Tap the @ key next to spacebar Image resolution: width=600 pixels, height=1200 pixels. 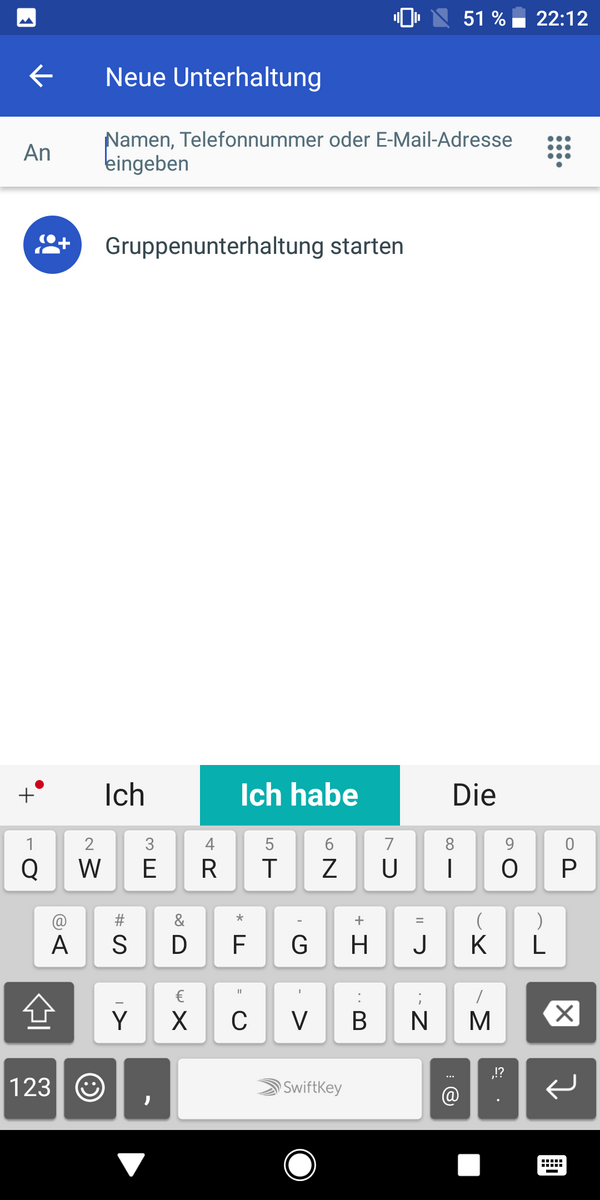point(449,1088)
